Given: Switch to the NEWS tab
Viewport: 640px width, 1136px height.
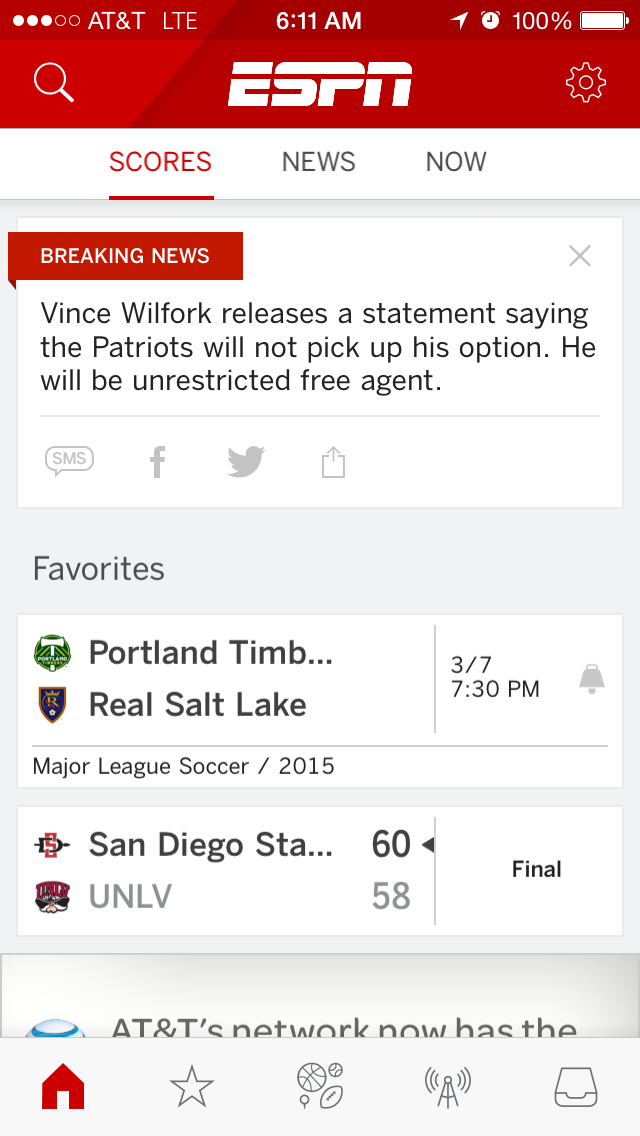Looking at the screenshot, I should [x=318, y=162].
